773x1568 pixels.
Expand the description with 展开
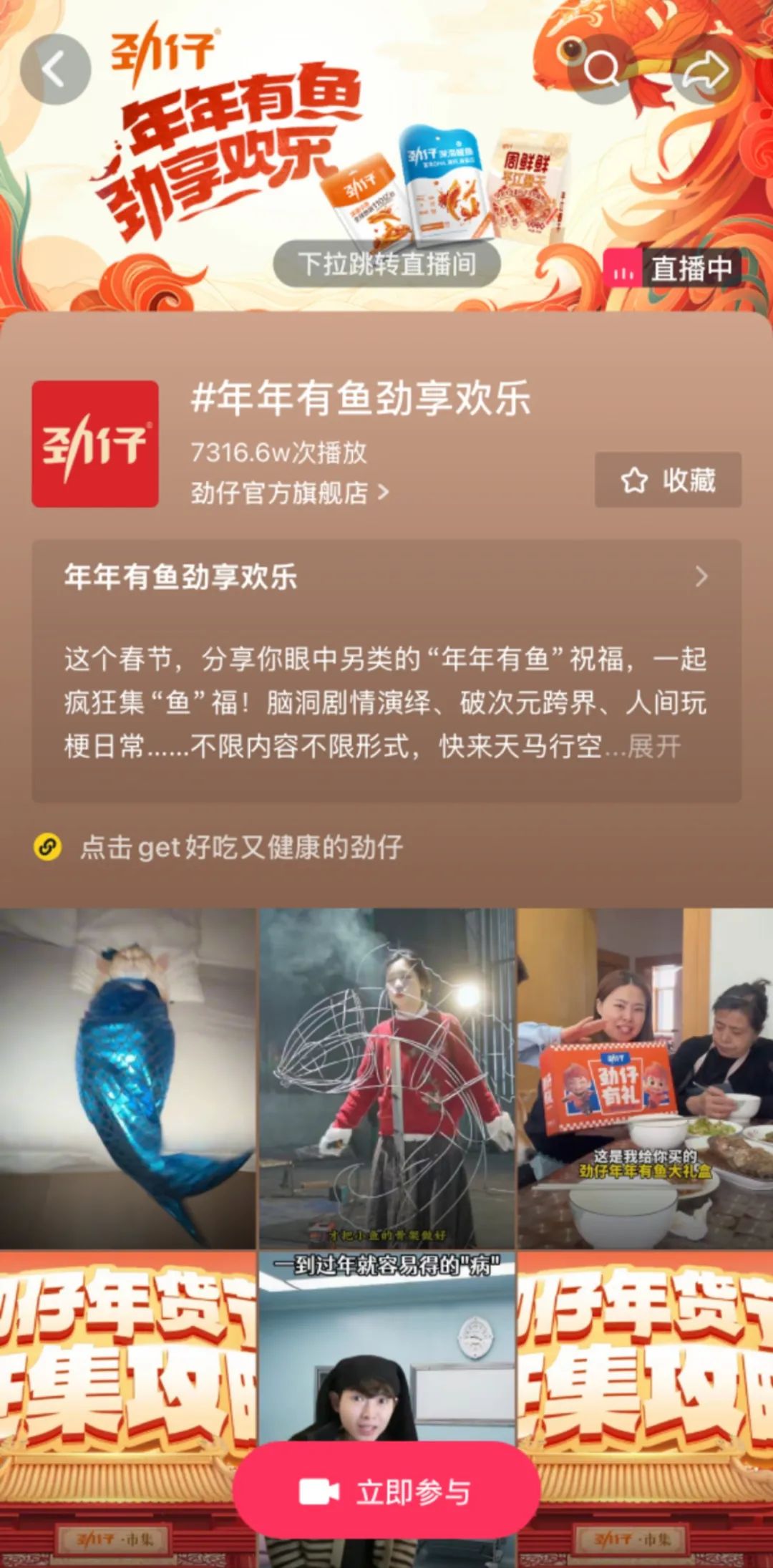[653, 746]
